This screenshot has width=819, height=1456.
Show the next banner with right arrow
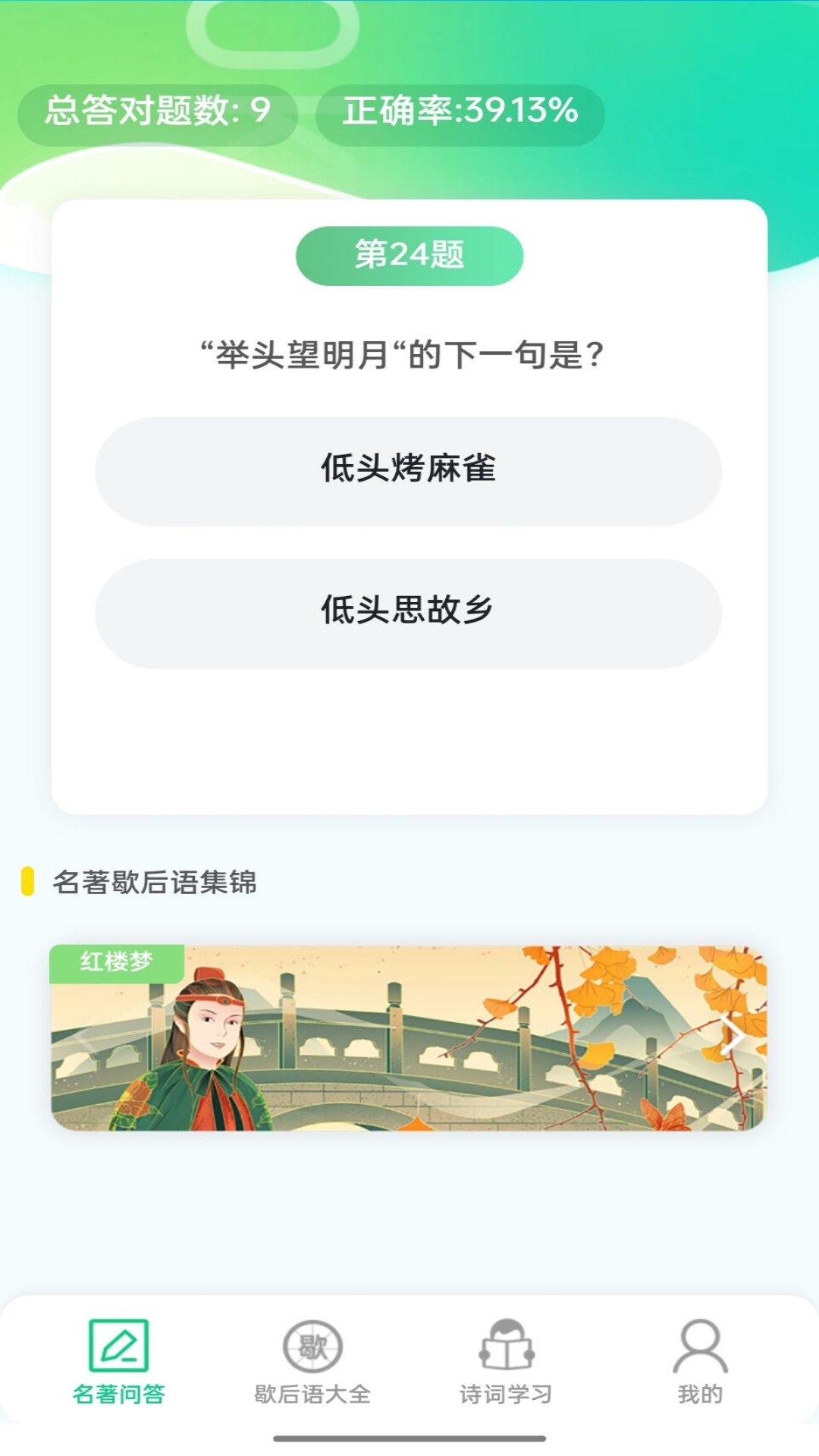[731, 1036]
